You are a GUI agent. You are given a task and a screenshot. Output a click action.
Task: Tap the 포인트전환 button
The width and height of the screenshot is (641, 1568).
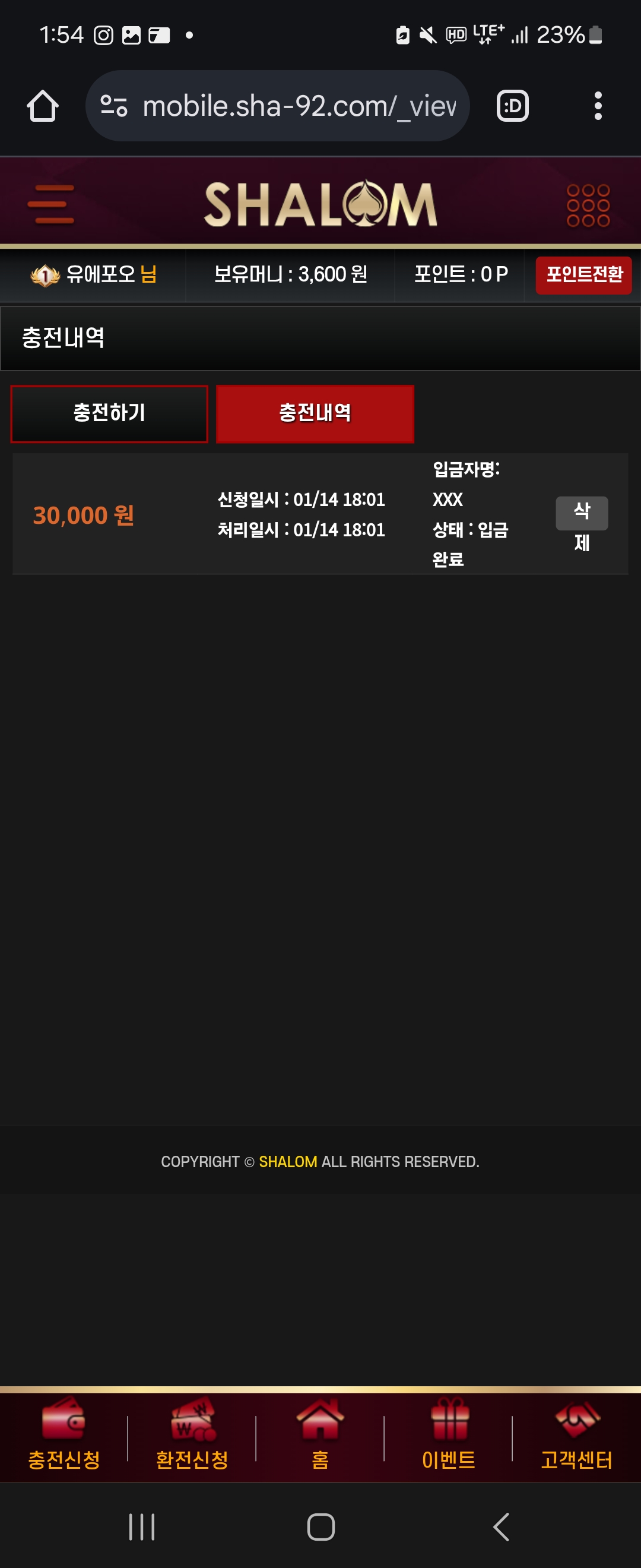point(583,275)
